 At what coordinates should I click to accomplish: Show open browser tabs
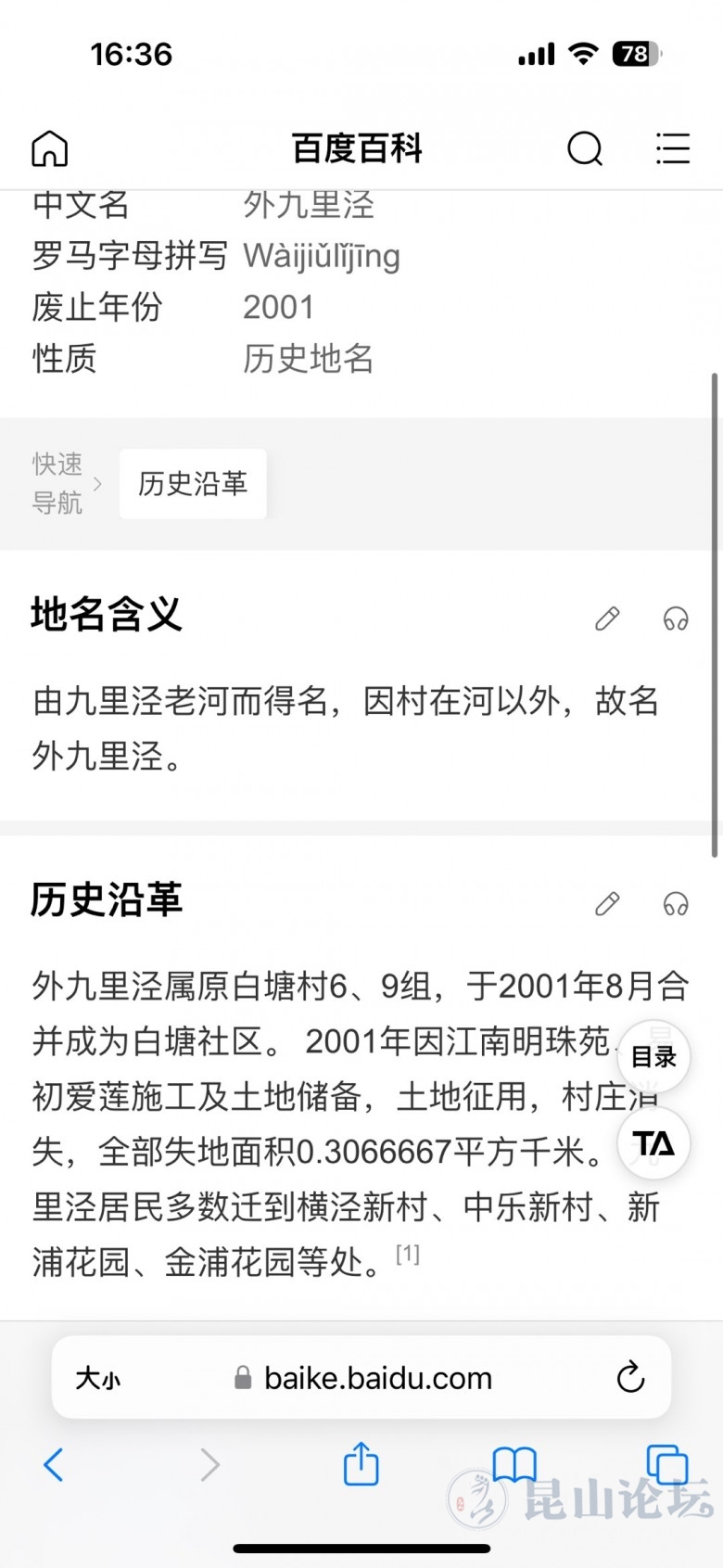666,1465
